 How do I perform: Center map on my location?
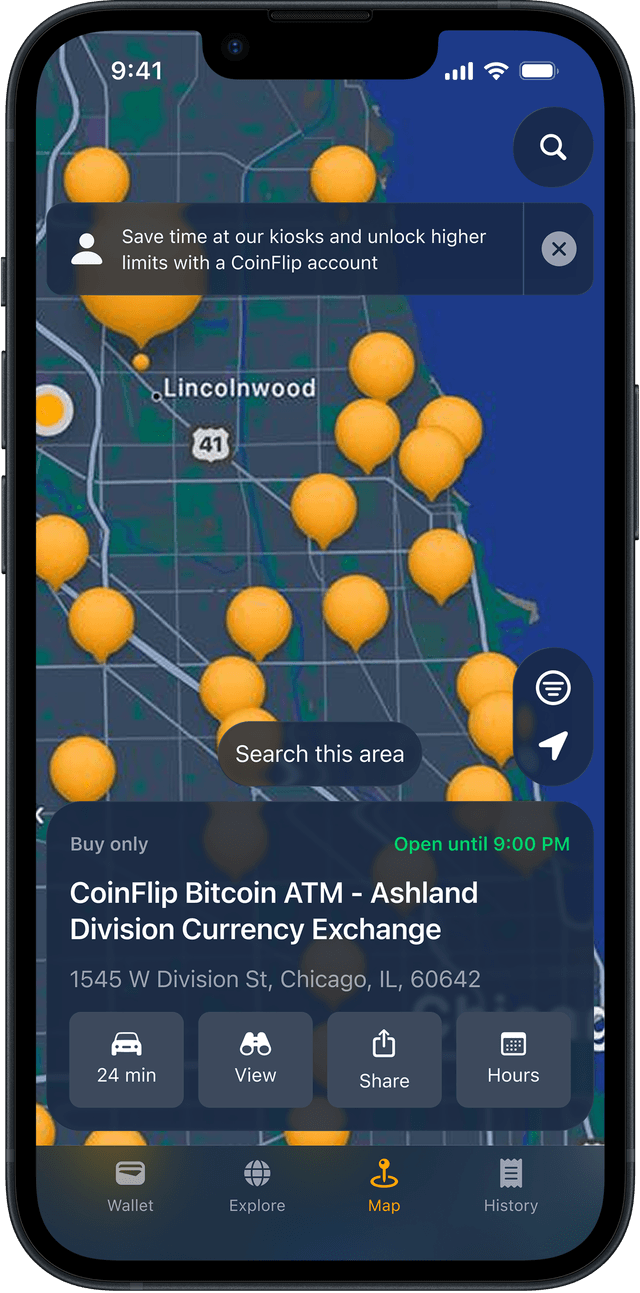point(553,745)
